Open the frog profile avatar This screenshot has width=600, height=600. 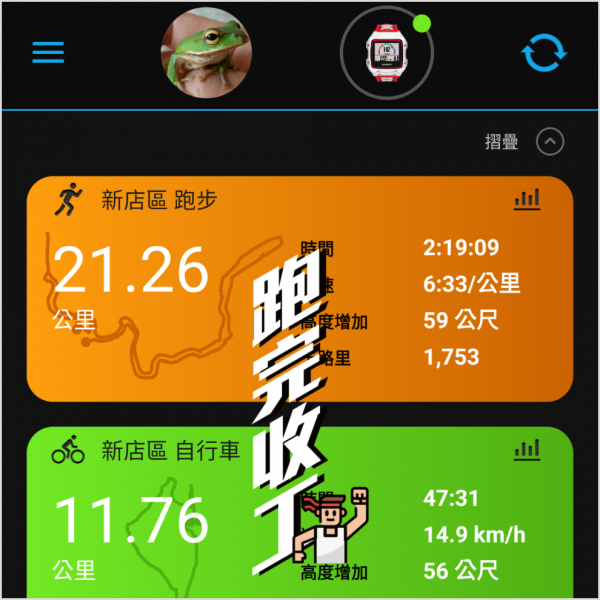tap(207, 53)
